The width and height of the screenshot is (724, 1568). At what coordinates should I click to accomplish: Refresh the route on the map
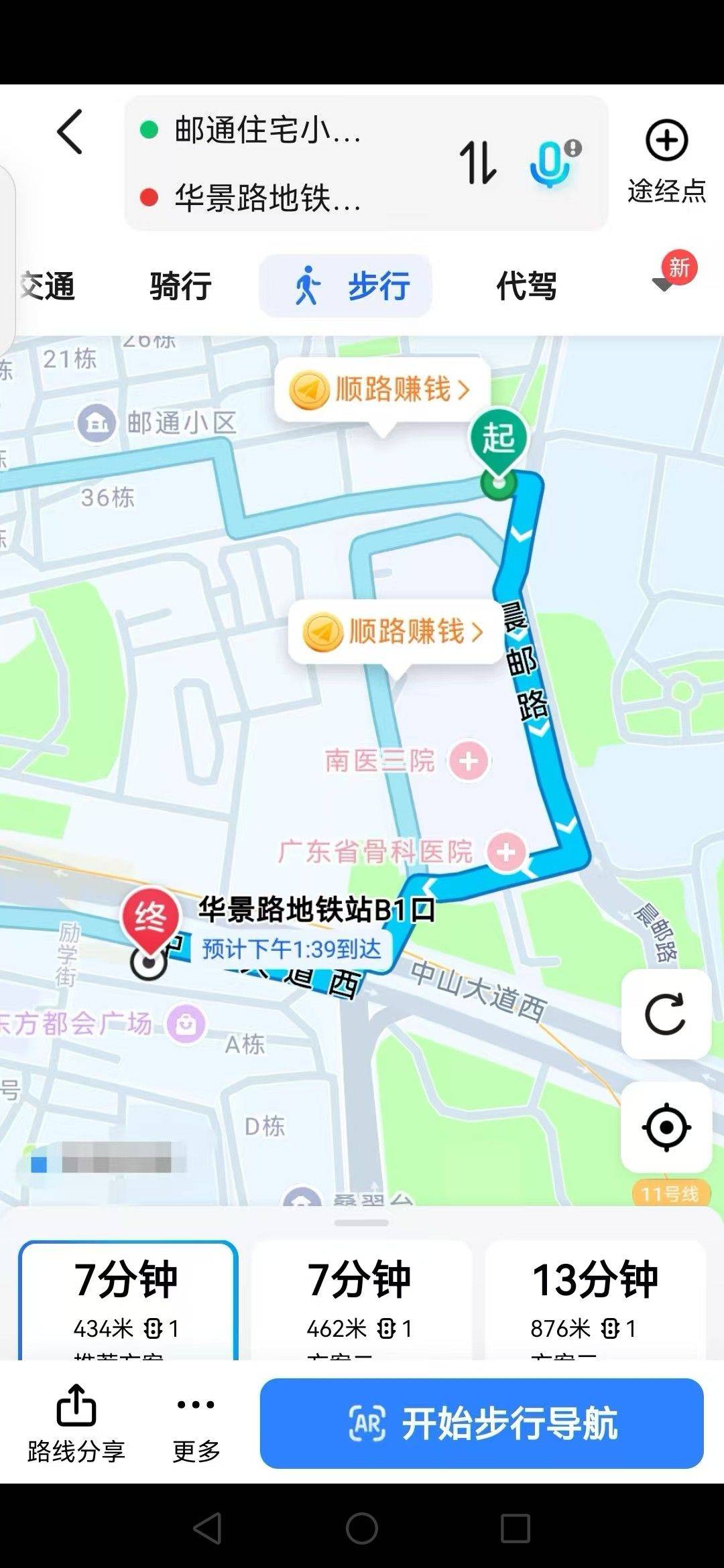pyautogui.click(x=666, y=1014)
